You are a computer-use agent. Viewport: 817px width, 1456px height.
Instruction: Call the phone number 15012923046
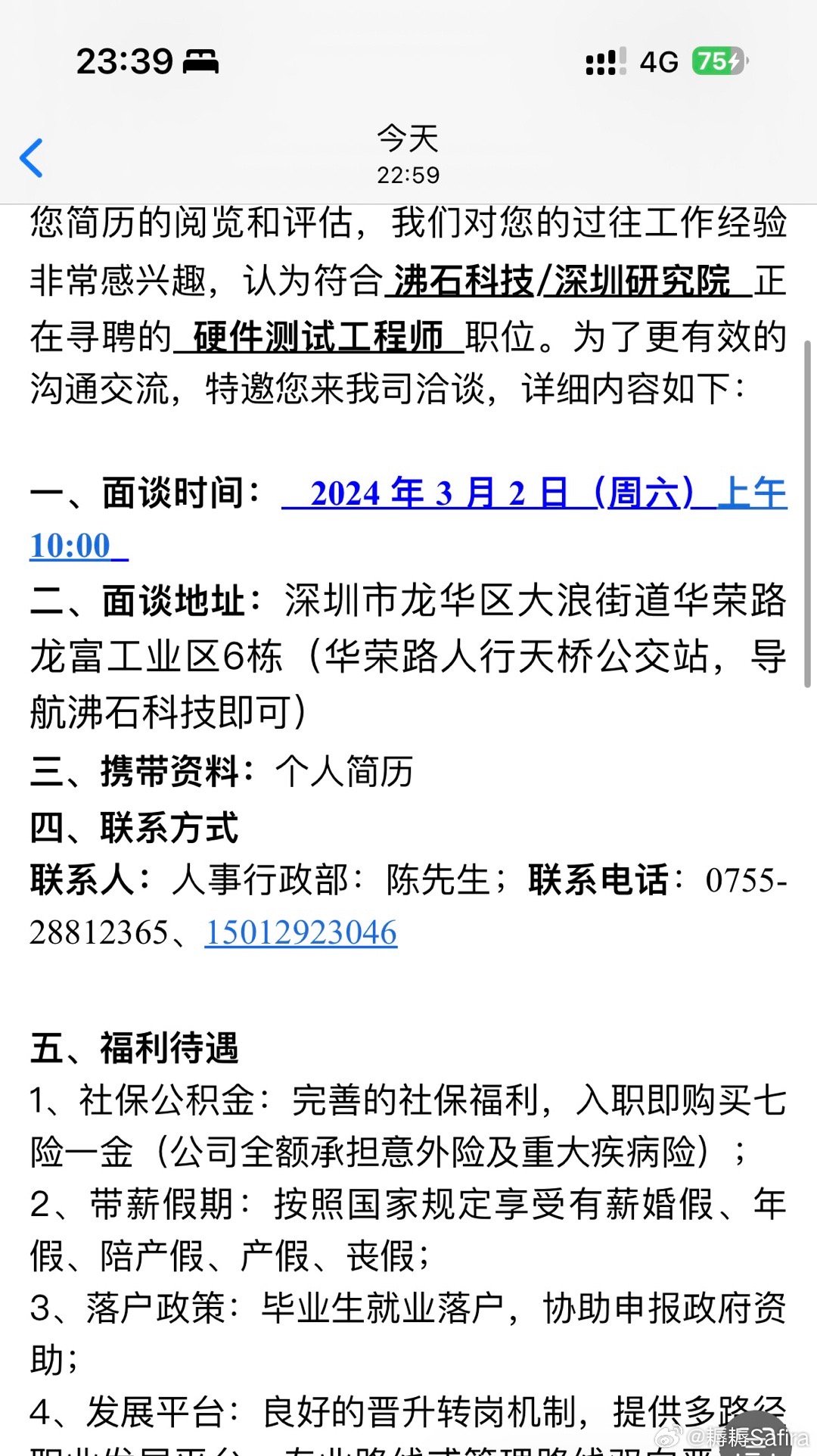(x=301, y=932)
